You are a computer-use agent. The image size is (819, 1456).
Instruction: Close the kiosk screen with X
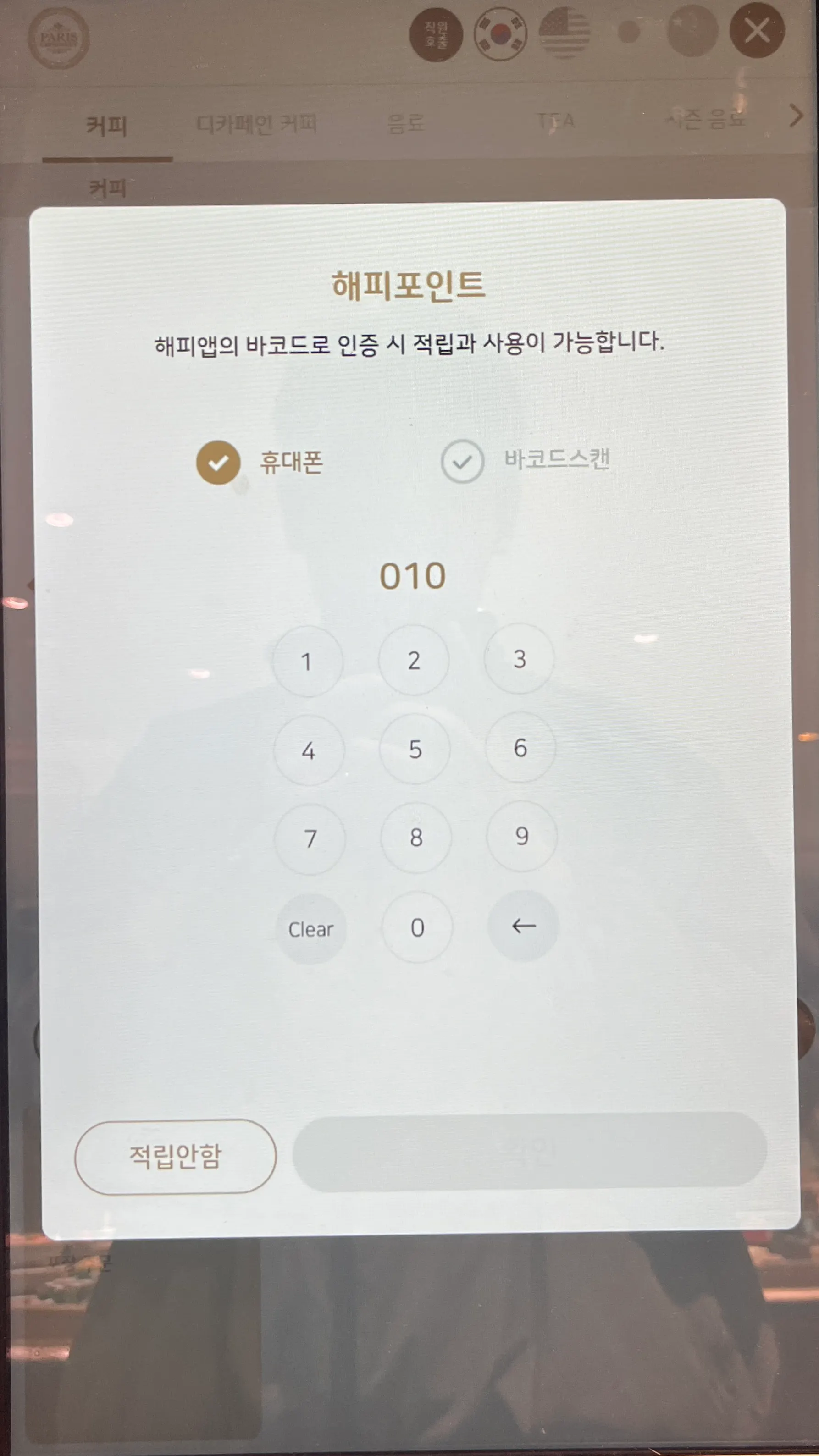click(x=757, y=31)
